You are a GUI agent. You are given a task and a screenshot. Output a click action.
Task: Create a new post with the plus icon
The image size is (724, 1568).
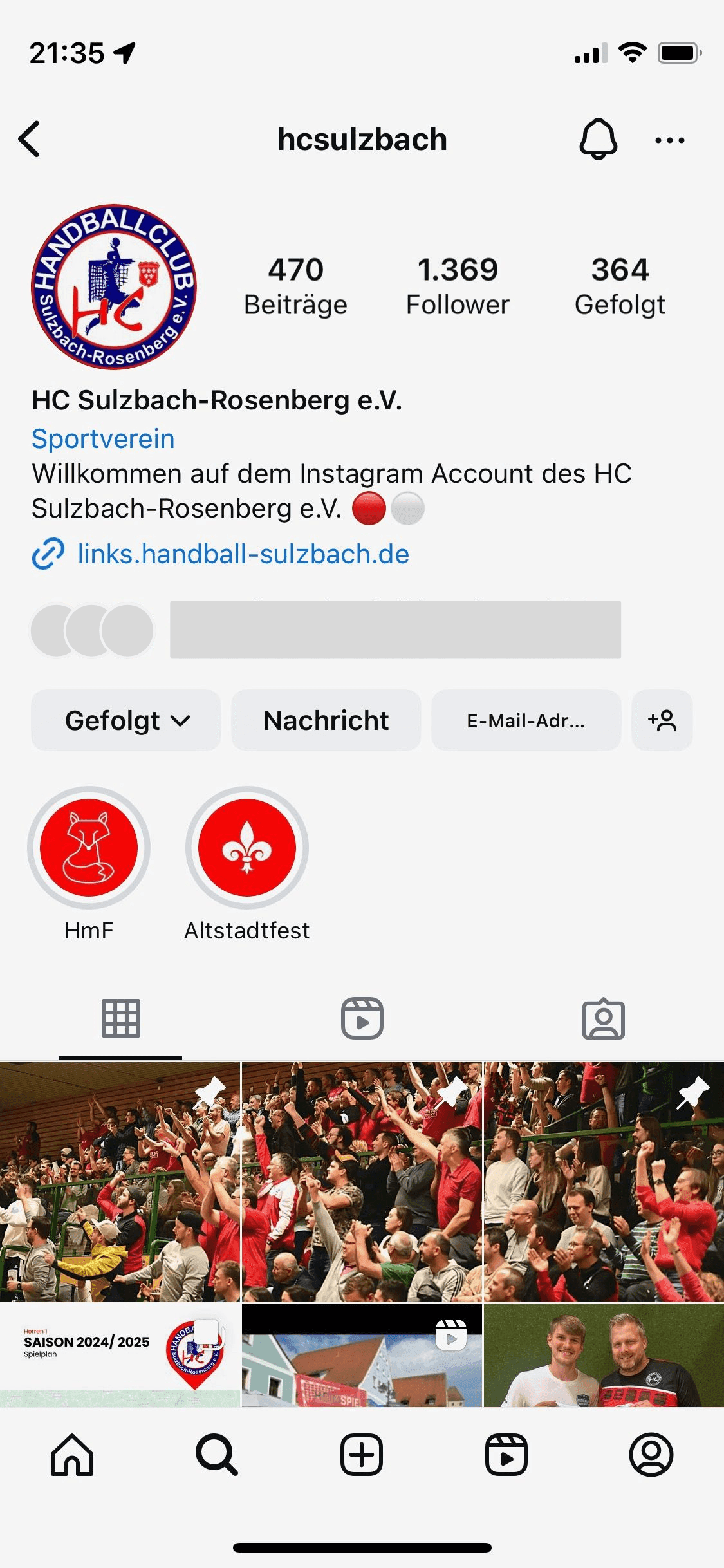coord(362,1455)
